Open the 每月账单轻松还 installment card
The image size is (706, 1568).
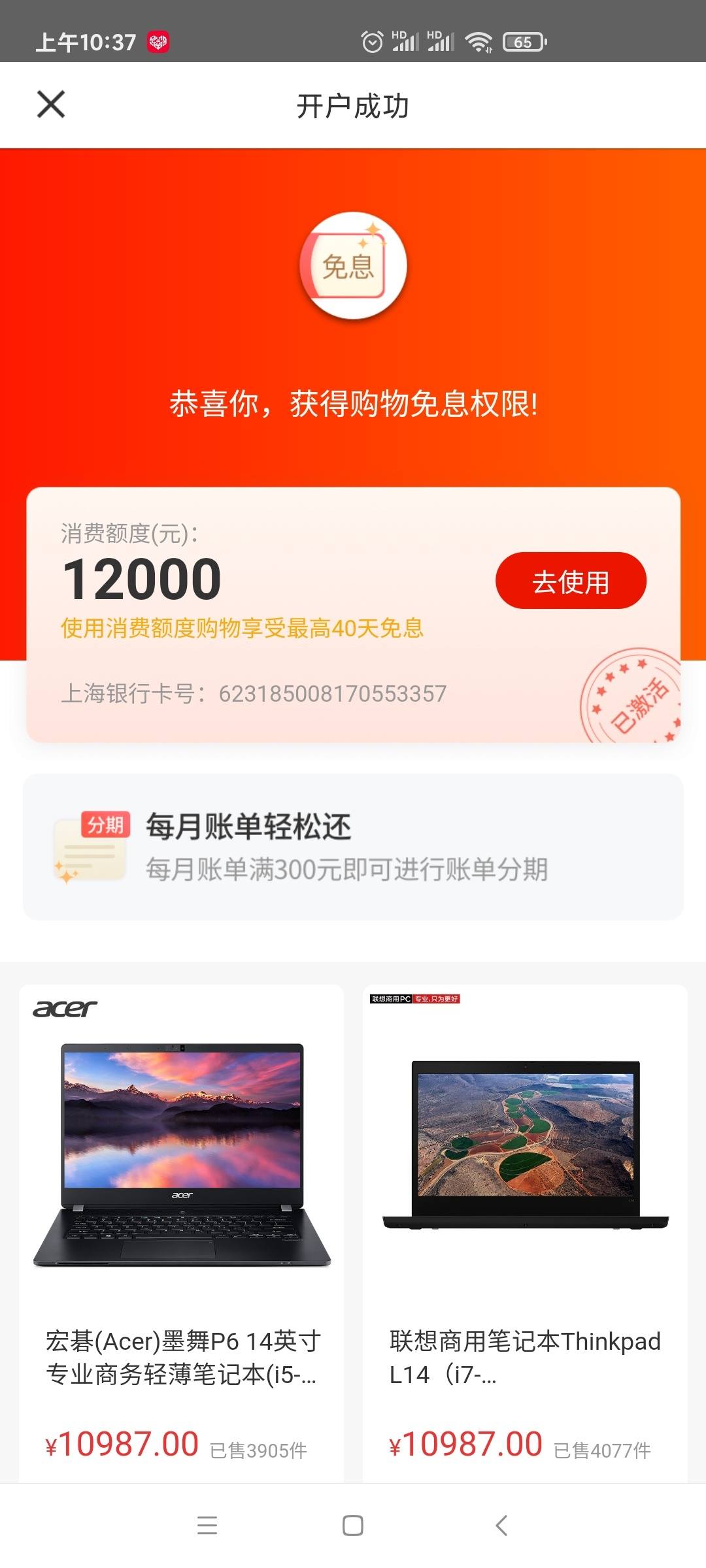(353, 847)
